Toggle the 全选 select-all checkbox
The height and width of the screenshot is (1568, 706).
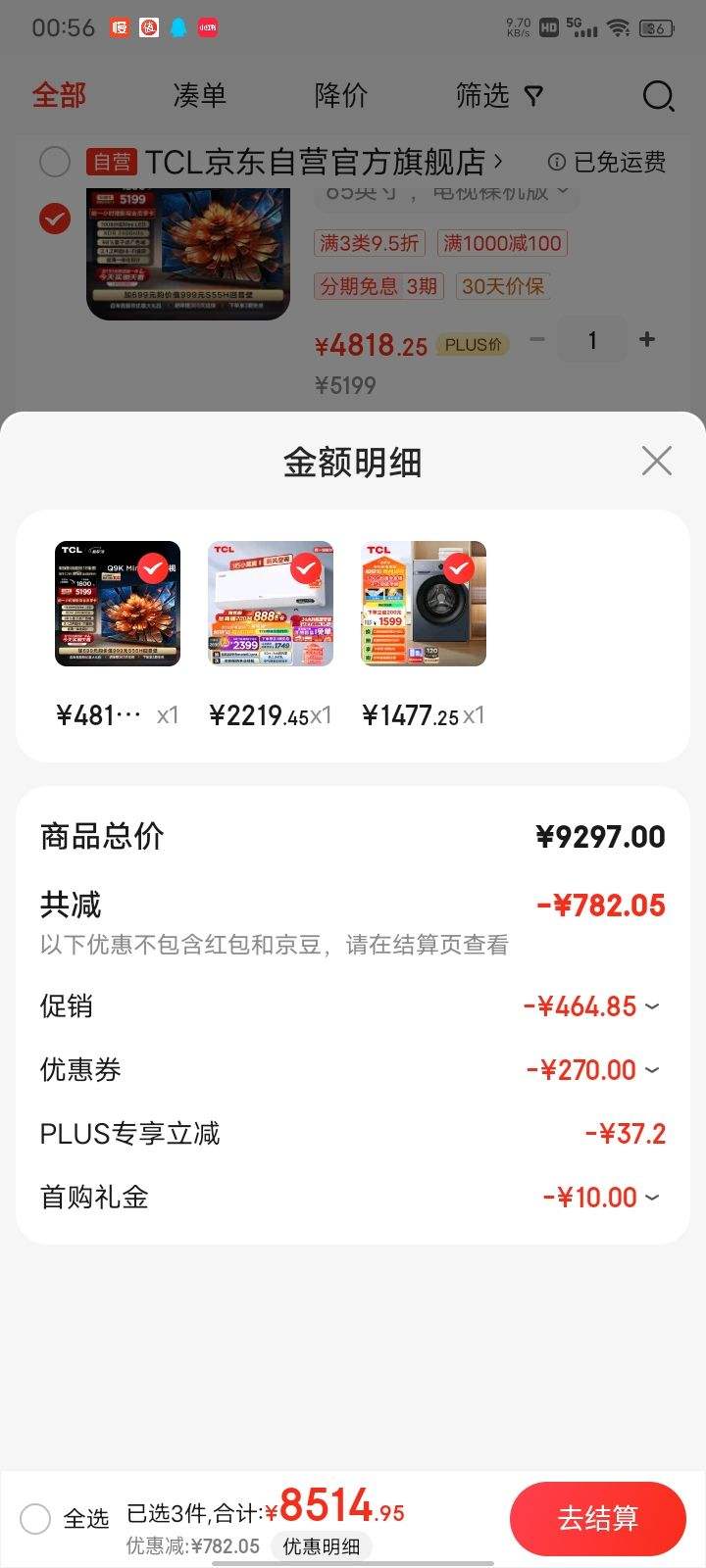pos(36,1519)
